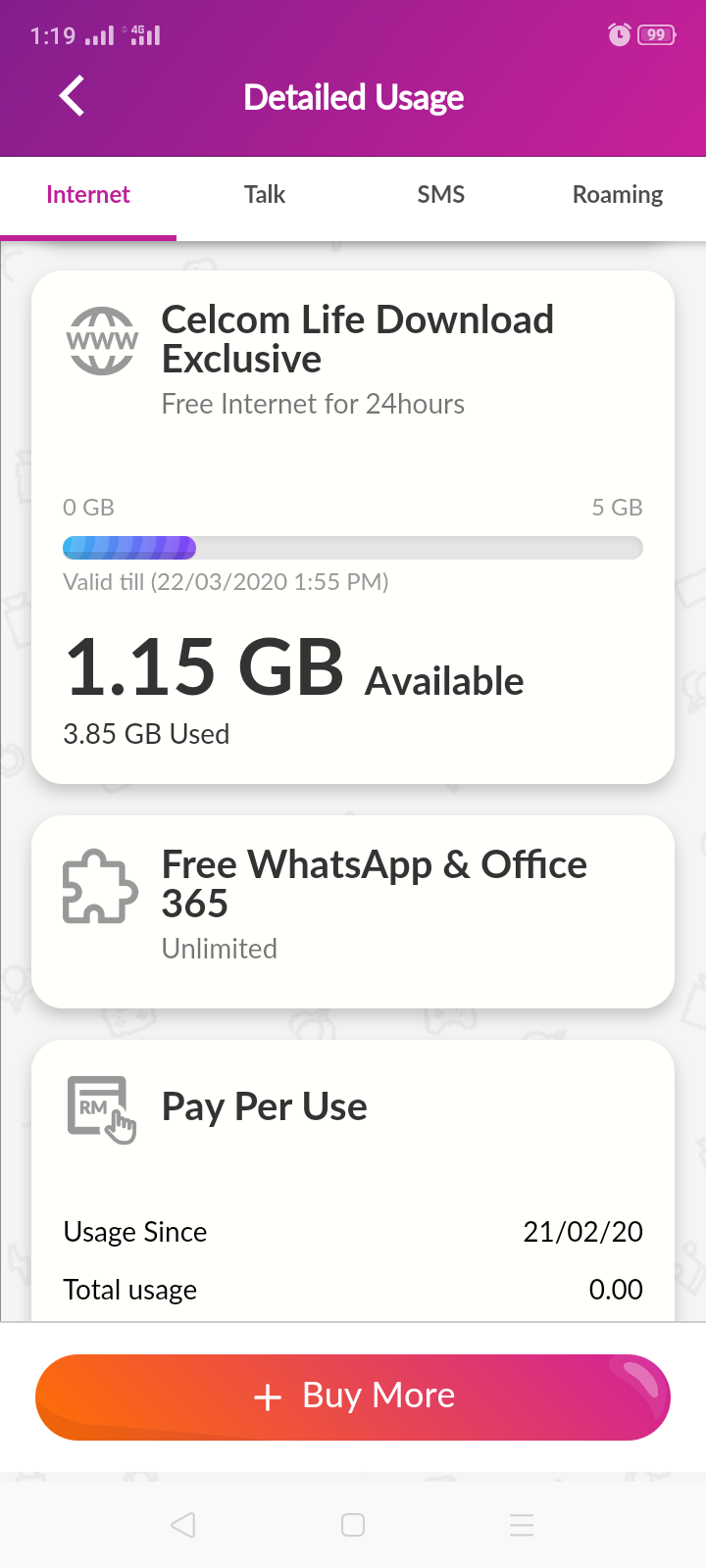Tap the system home button

click(x=353, y=1525)
